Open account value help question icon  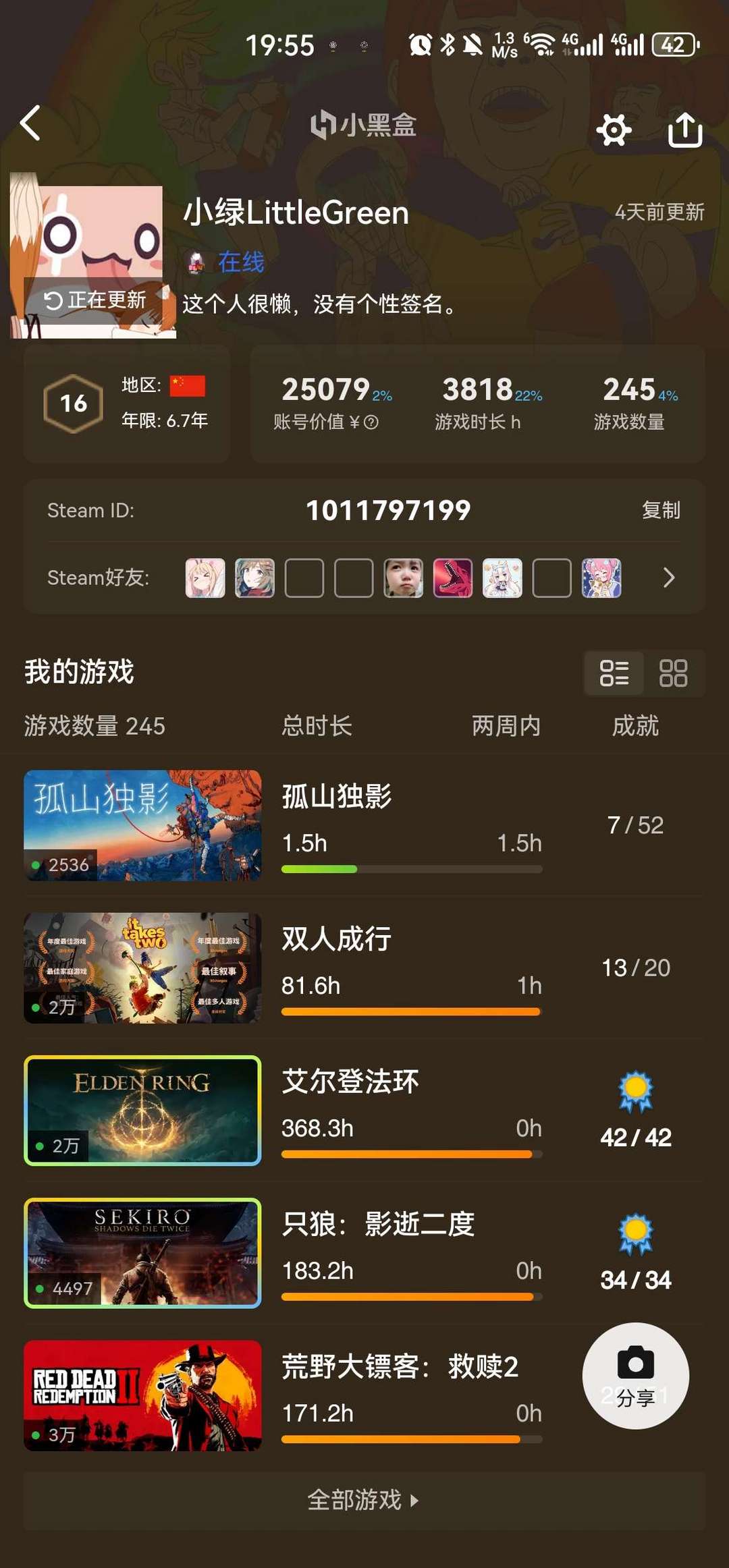[x=371, y=422]
